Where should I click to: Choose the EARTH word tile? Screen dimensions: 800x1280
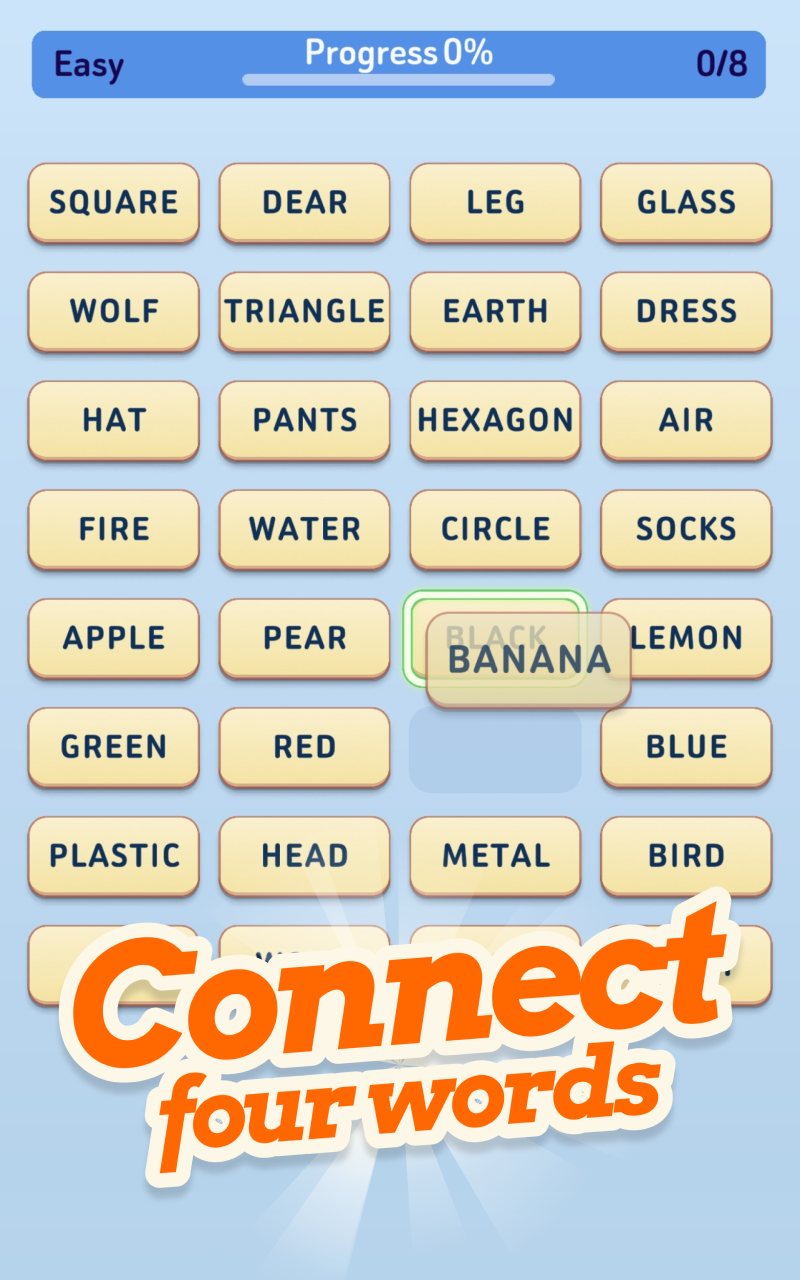tap(495, 311)
